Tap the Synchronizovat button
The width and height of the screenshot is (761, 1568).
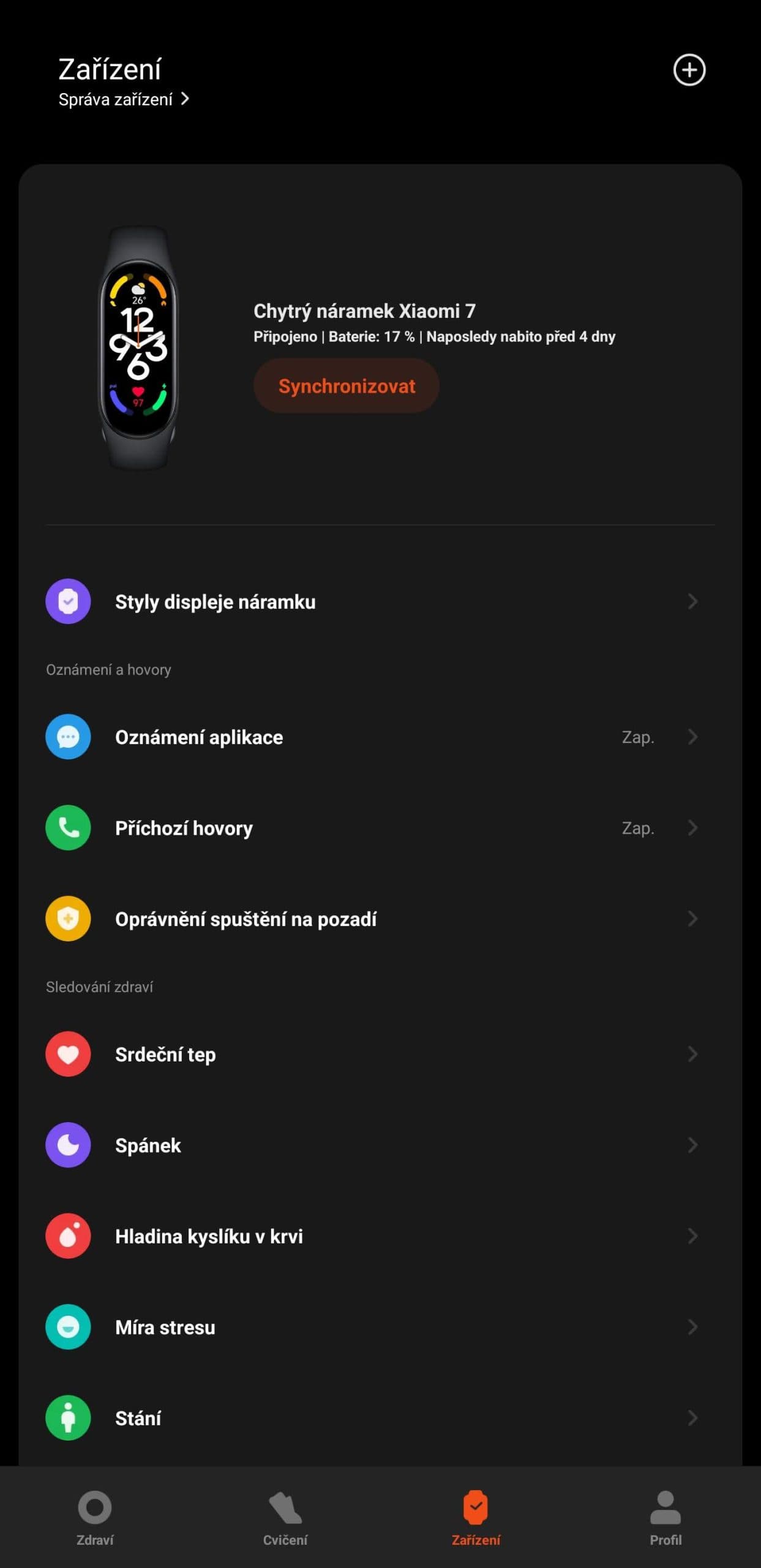click(x=346, y=386)
